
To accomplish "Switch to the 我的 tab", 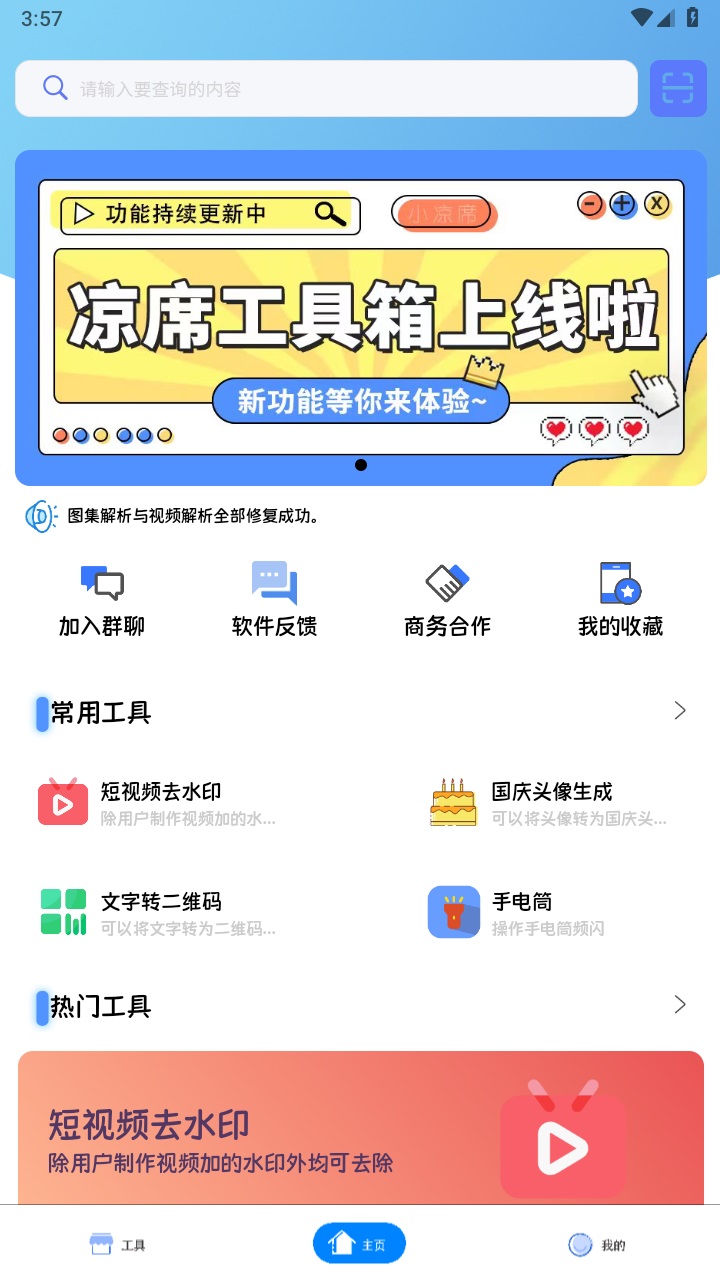I will (597, 1244).
